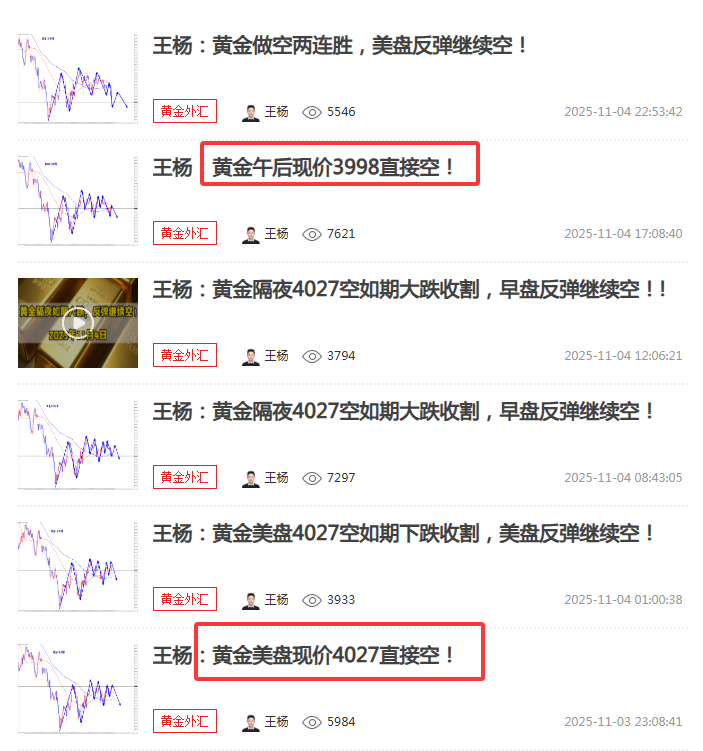703x751 pixels.
Task: Open the chart thumbnail of 黄金做空两连胜 article
Action: 78,79
